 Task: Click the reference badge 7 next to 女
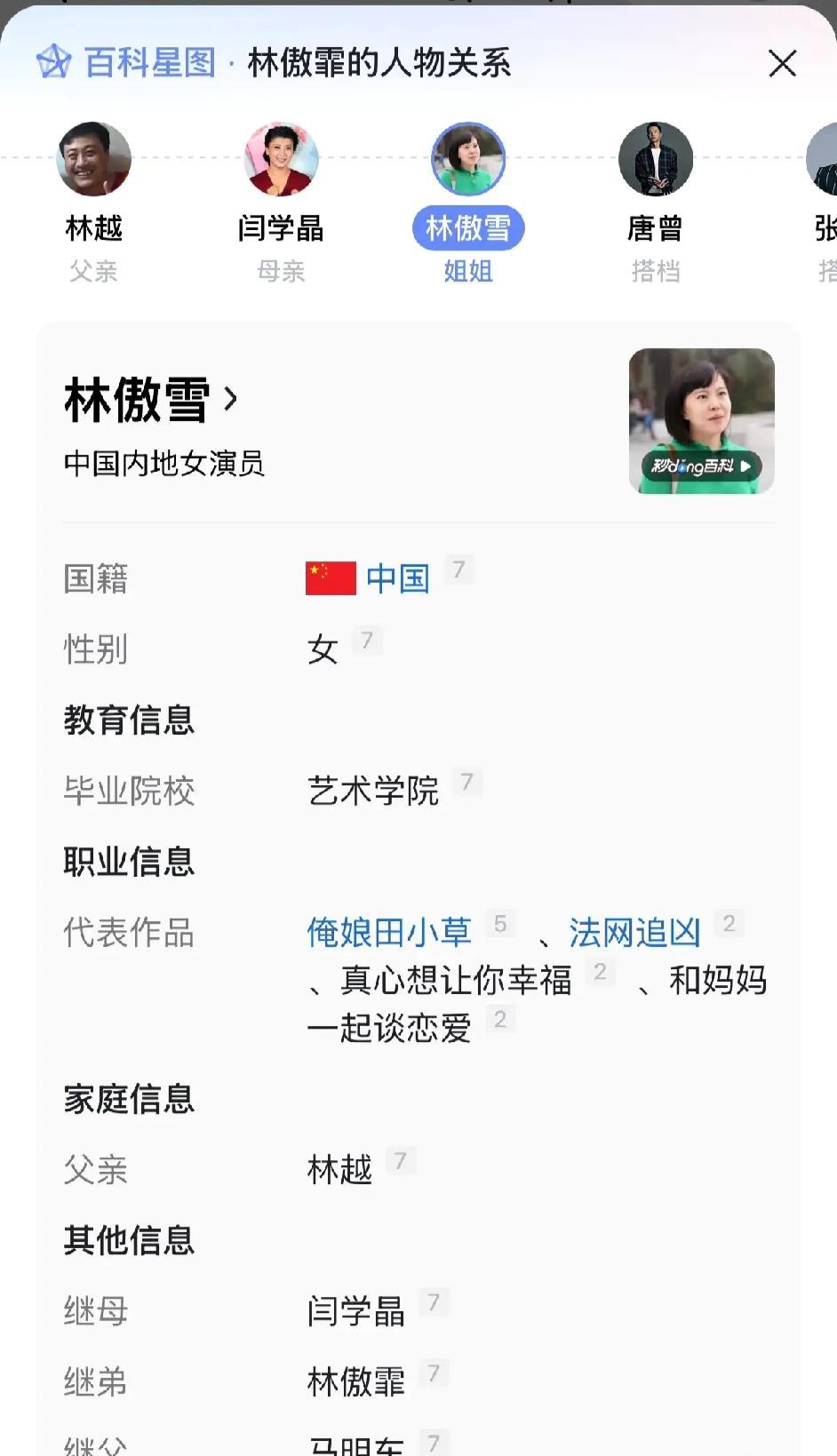pos(368,640)
